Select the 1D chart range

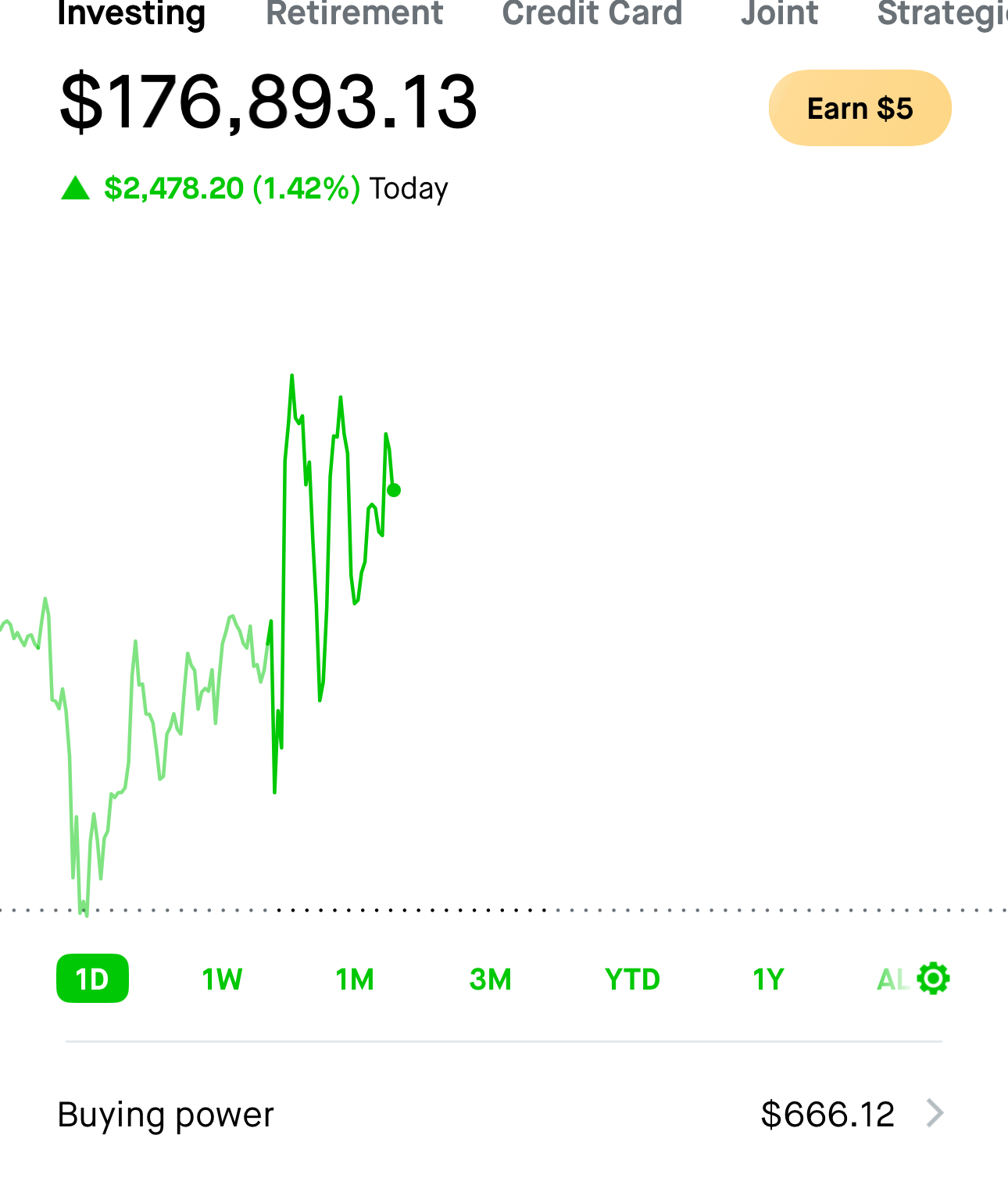(92, 979)
